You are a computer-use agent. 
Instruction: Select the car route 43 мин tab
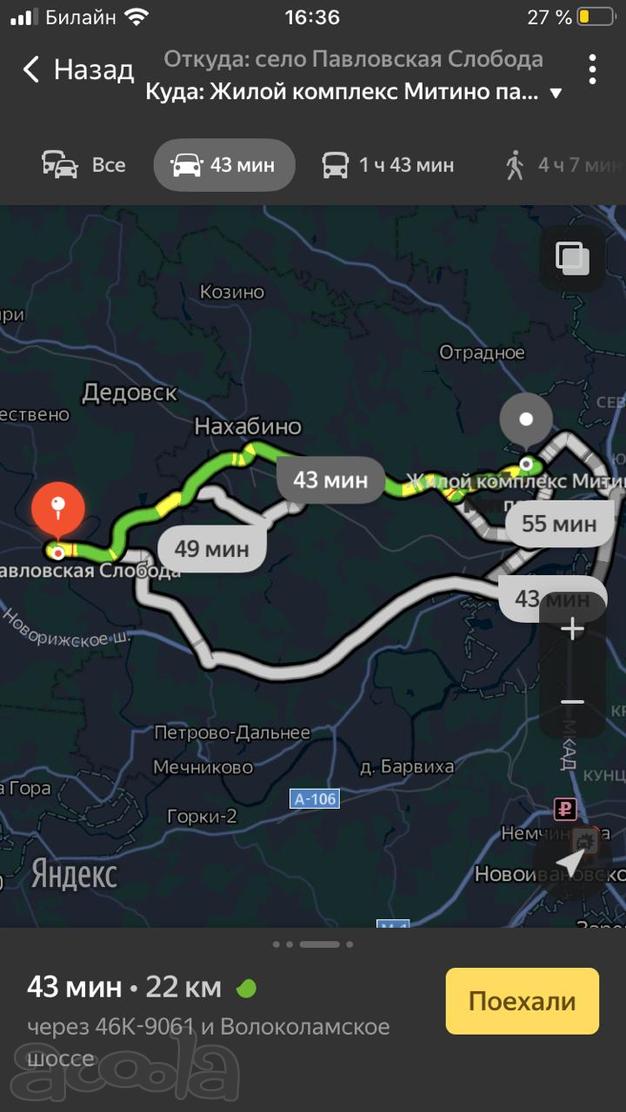[x=224, y=165]
